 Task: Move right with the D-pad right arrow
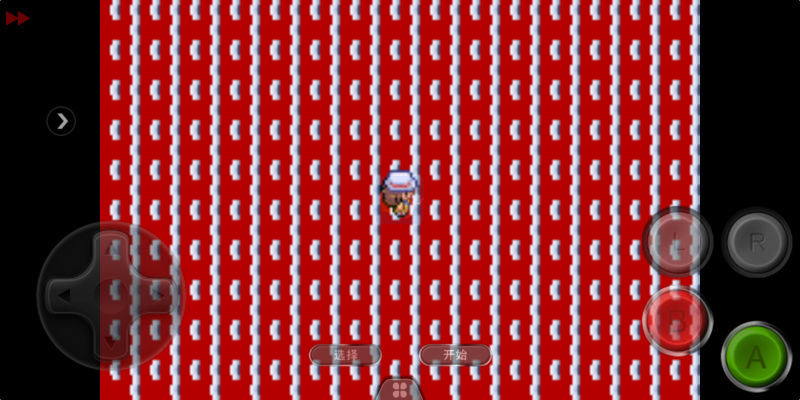pyautogui.click(x=158, y=296)
